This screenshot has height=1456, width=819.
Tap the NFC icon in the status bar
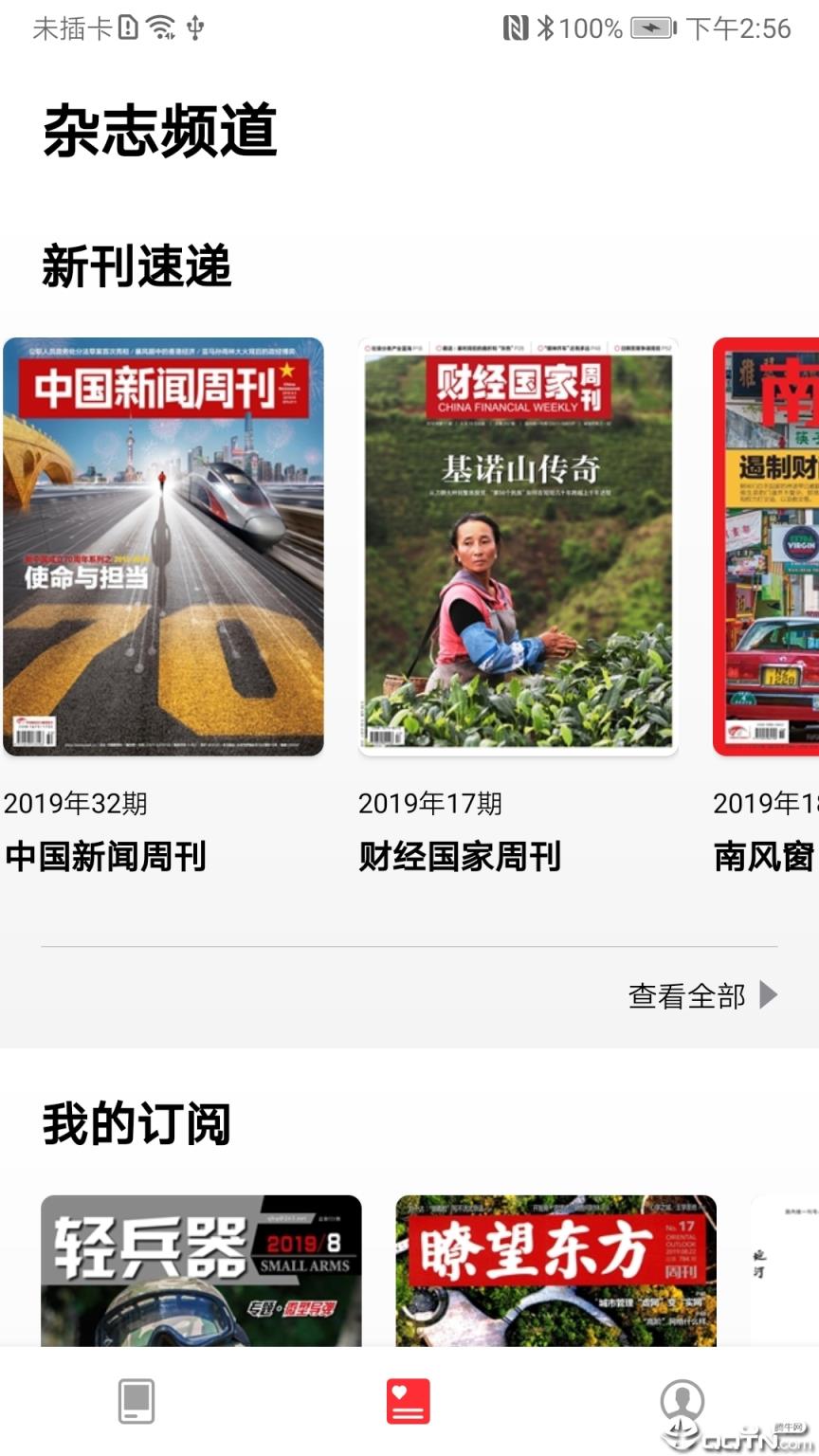[517, 28]
